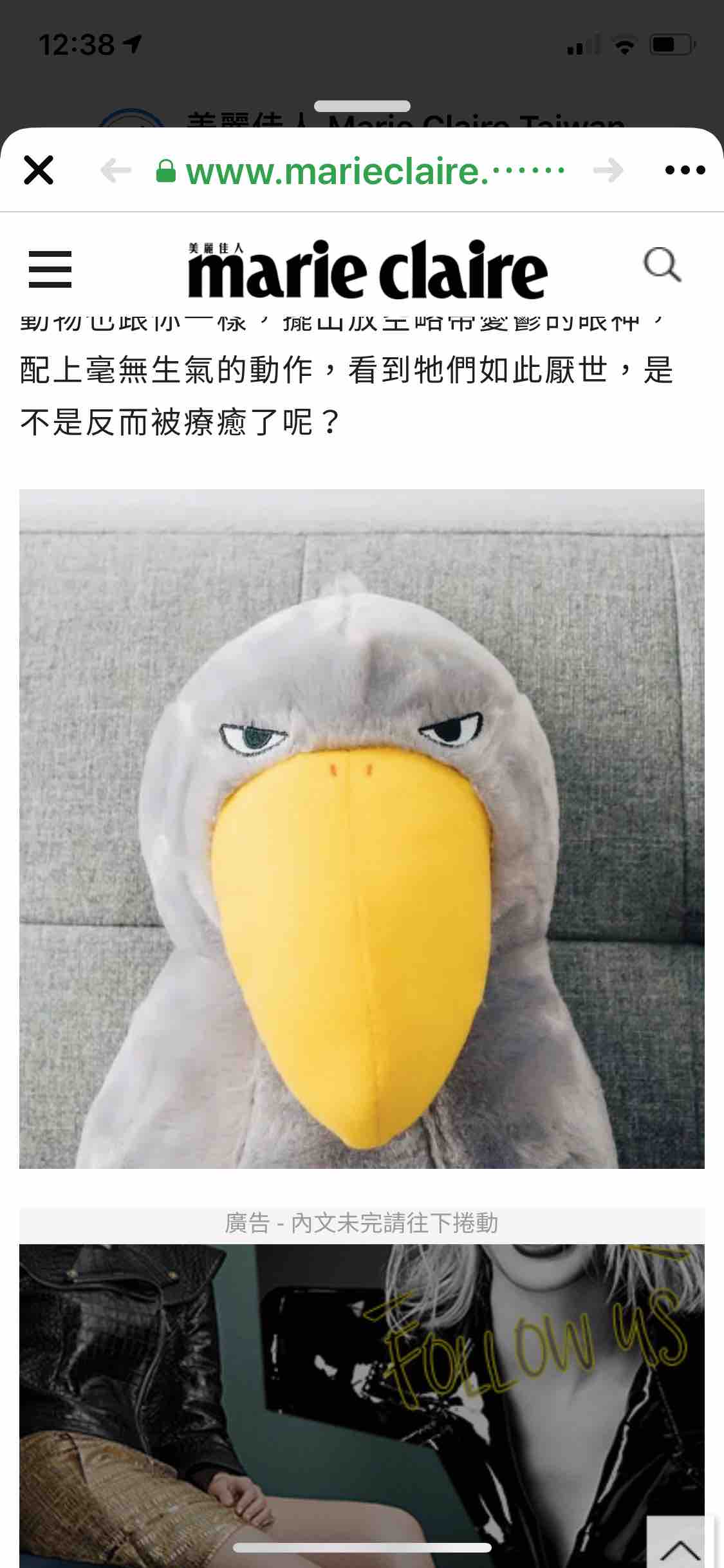Go forward to the next page
Image resolution: width=724 pixels, height=1568 pixels.
(x=608, y=171)
